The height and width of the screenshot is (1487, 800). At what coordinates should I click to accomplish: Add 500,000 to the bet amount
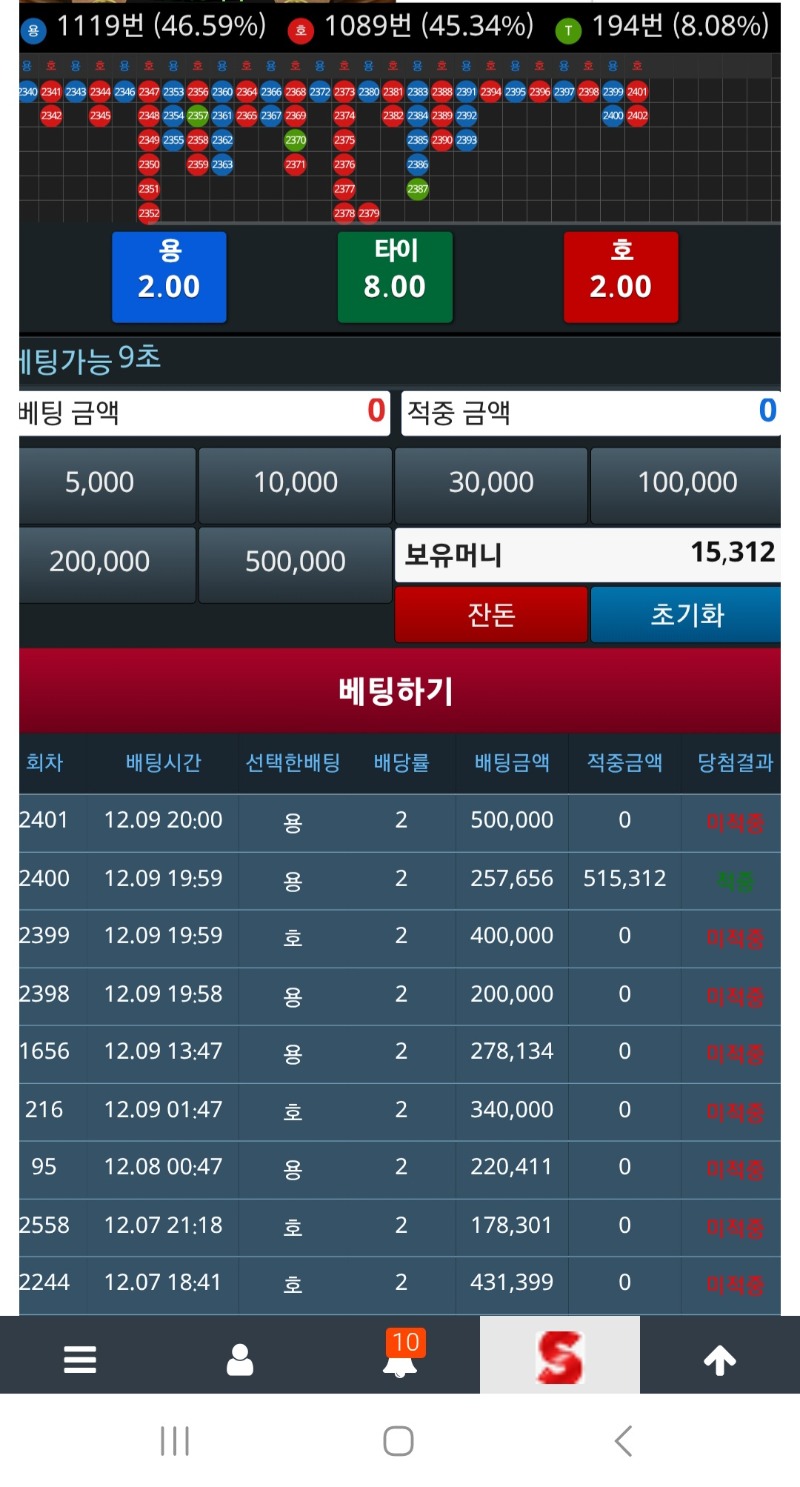[x=295, y=562]
